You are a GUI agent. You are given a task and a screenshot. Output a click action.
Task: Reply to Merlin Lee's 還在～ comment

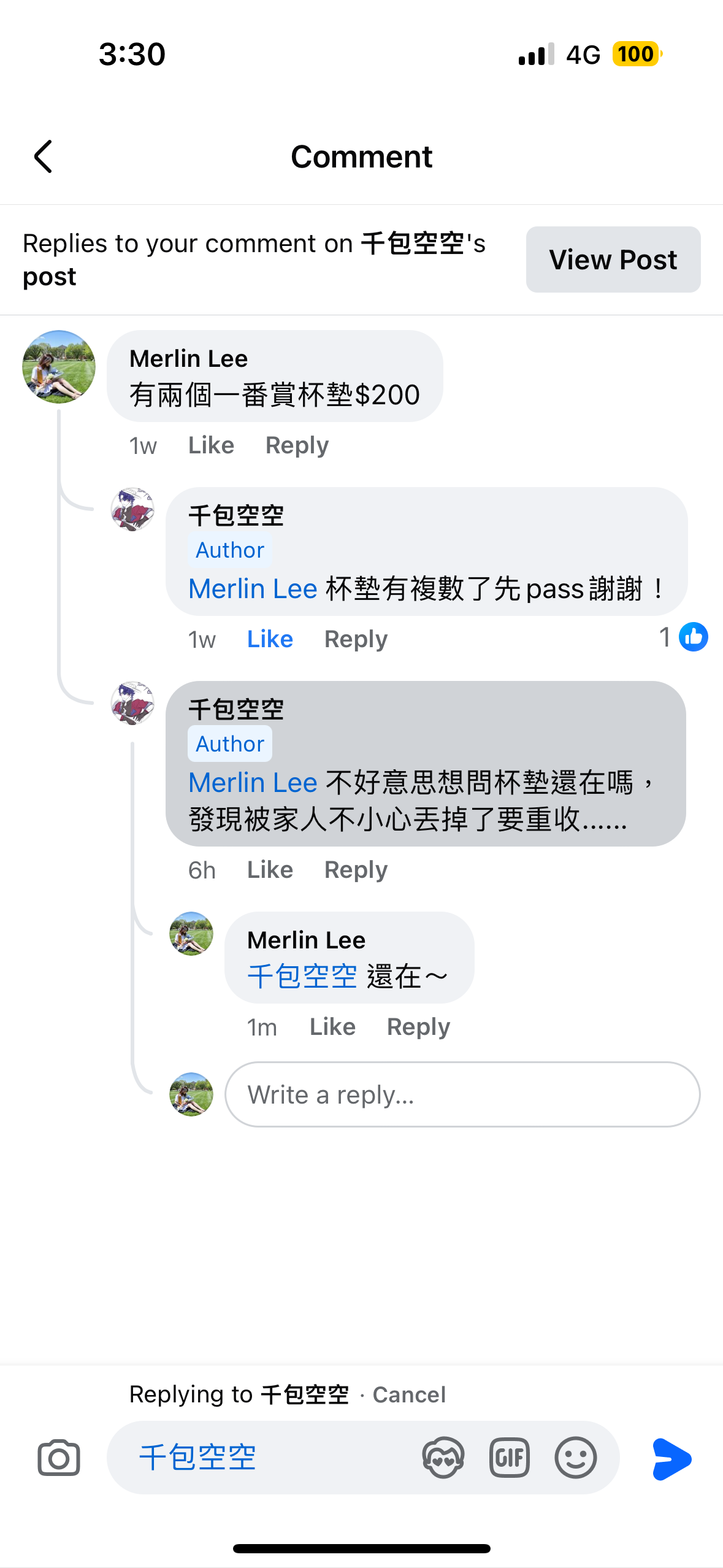418,1027
